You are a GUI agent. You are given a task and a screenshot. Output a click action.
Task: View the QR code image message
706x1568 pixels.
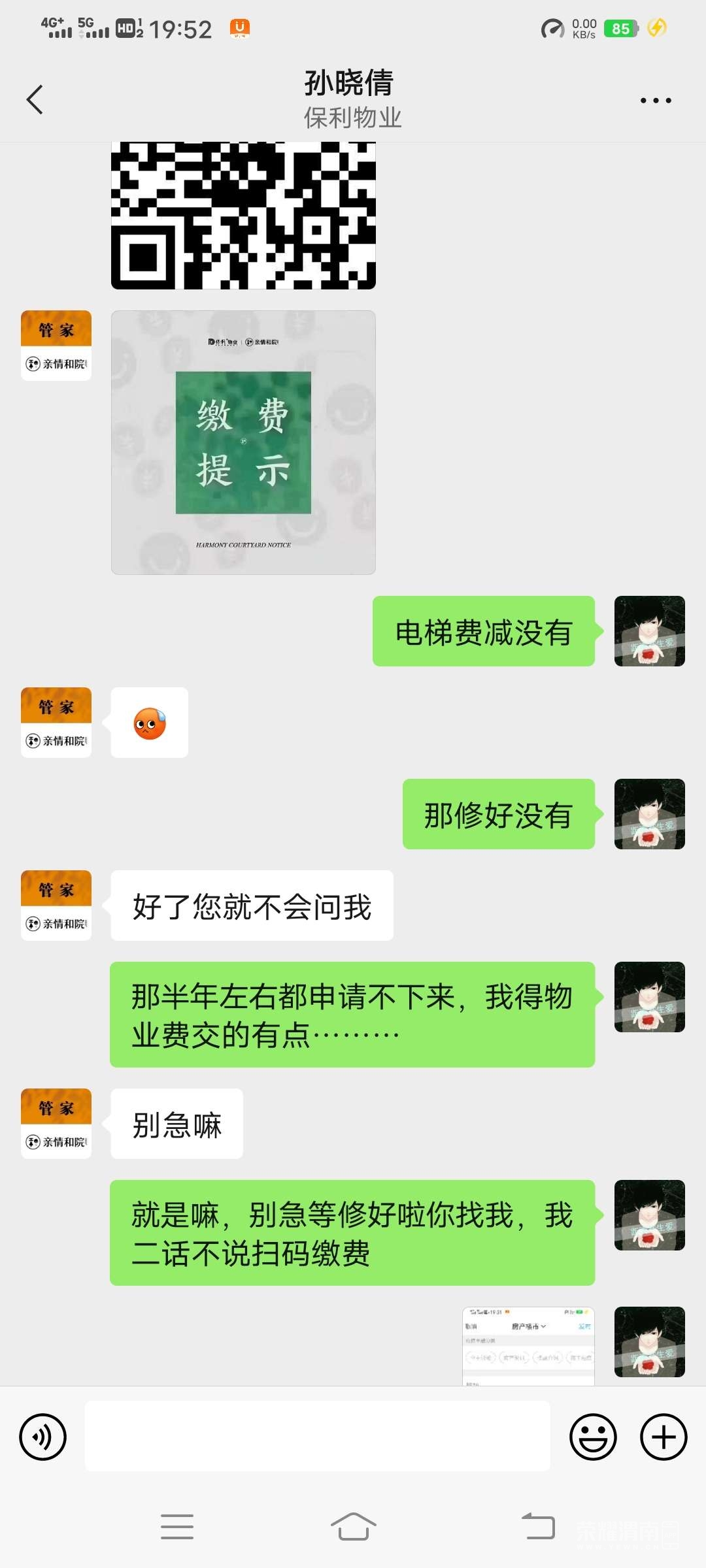click(243, 216)
